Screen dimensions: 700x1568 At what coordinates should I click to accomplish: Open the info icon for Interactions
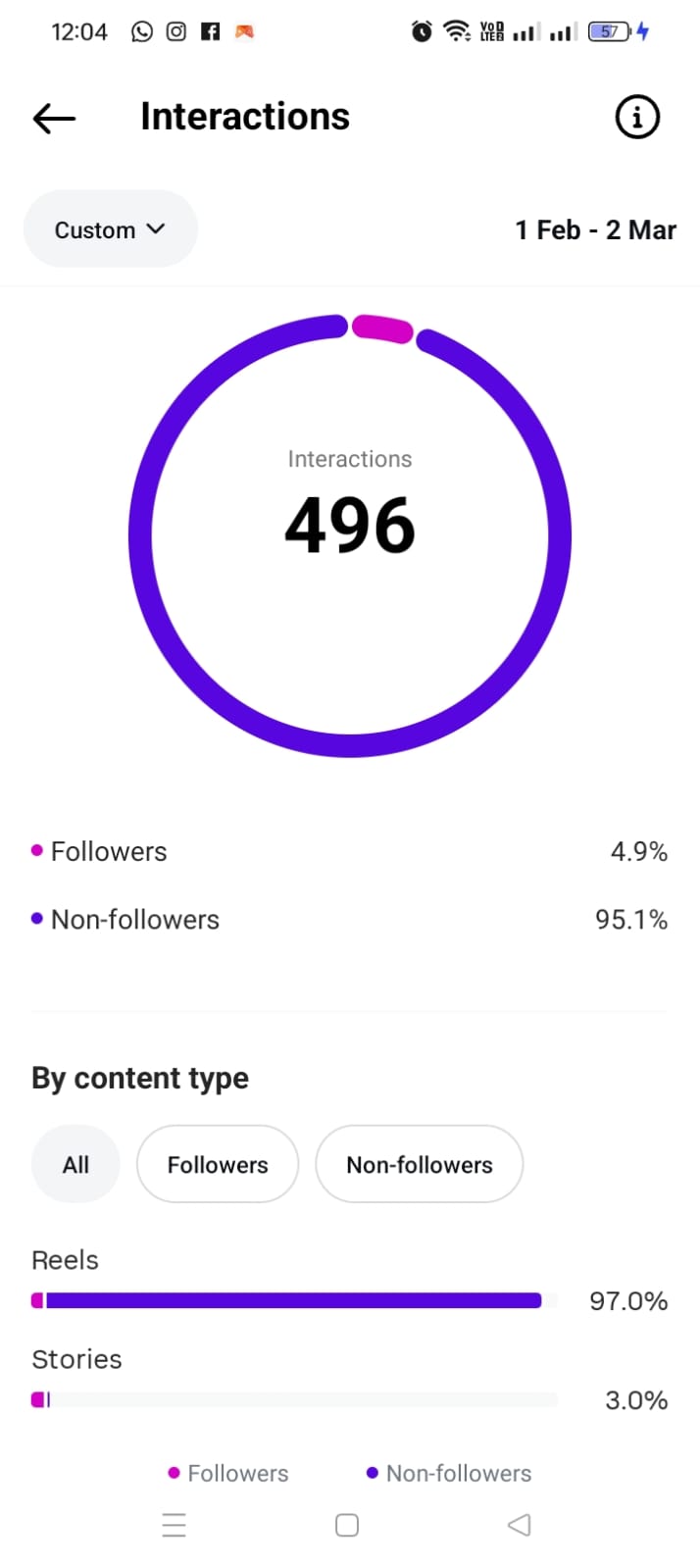tap(636, 118)
